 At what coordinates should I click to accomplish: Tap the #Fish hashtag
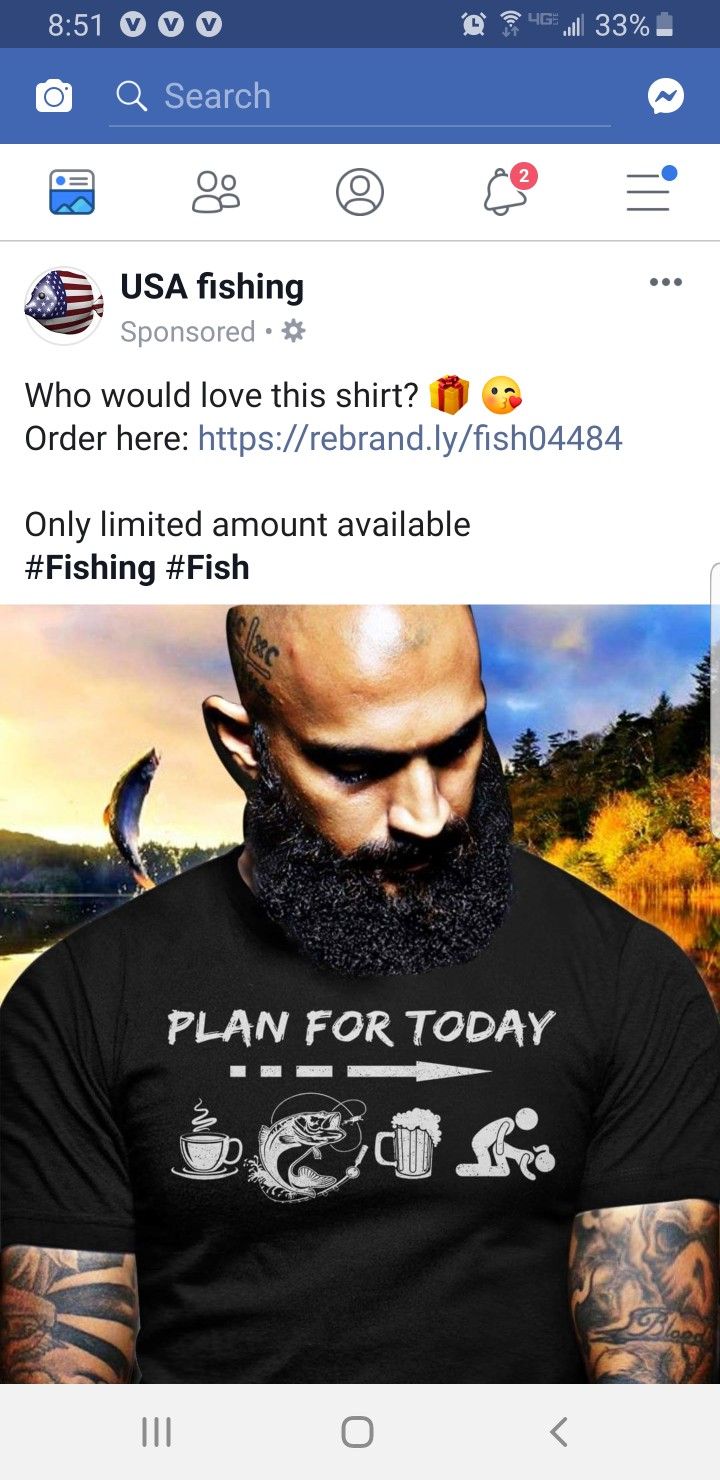(207, 568)
